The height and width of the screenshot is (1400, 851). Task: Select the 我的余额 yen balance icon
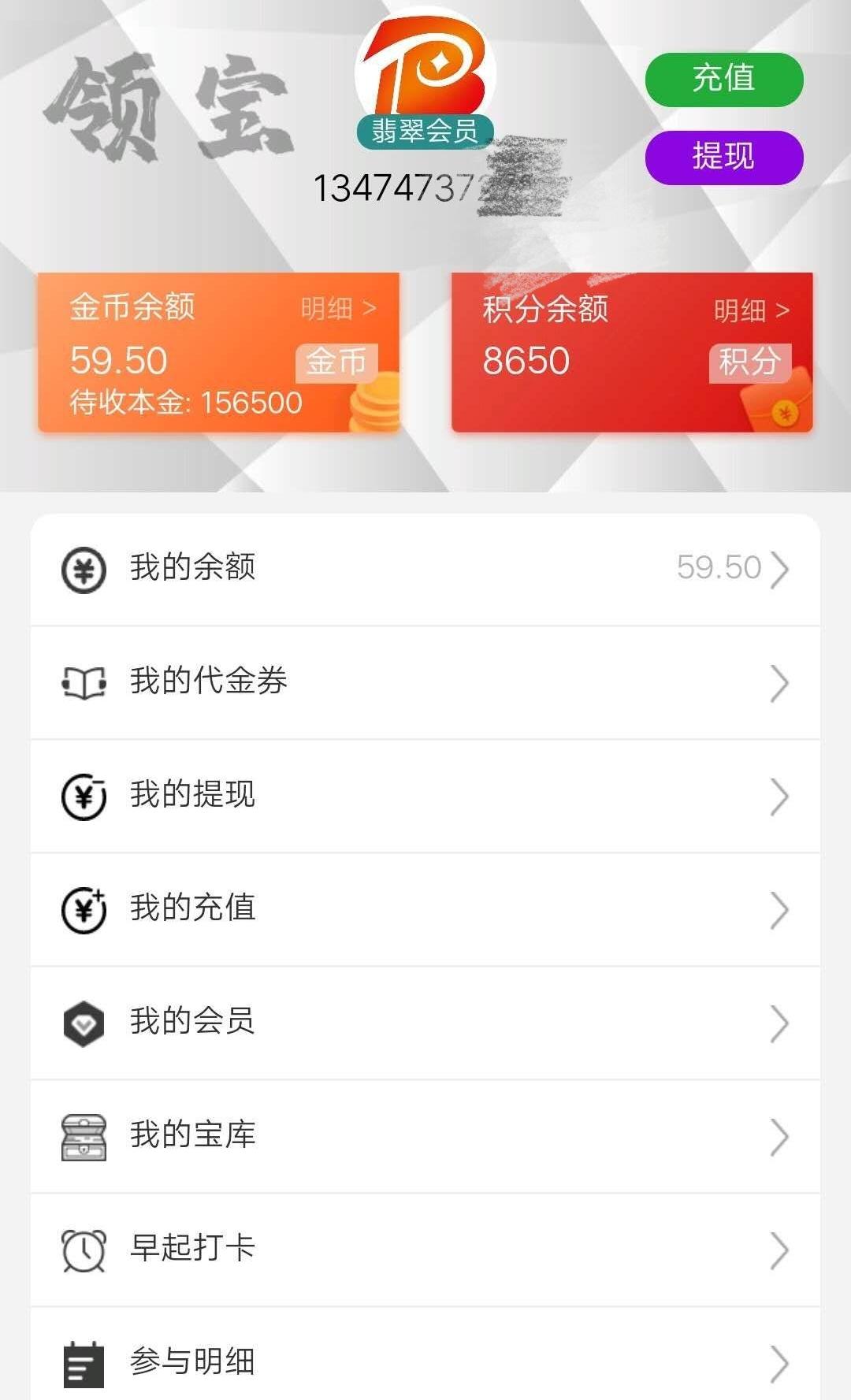[x=84, y=570]
